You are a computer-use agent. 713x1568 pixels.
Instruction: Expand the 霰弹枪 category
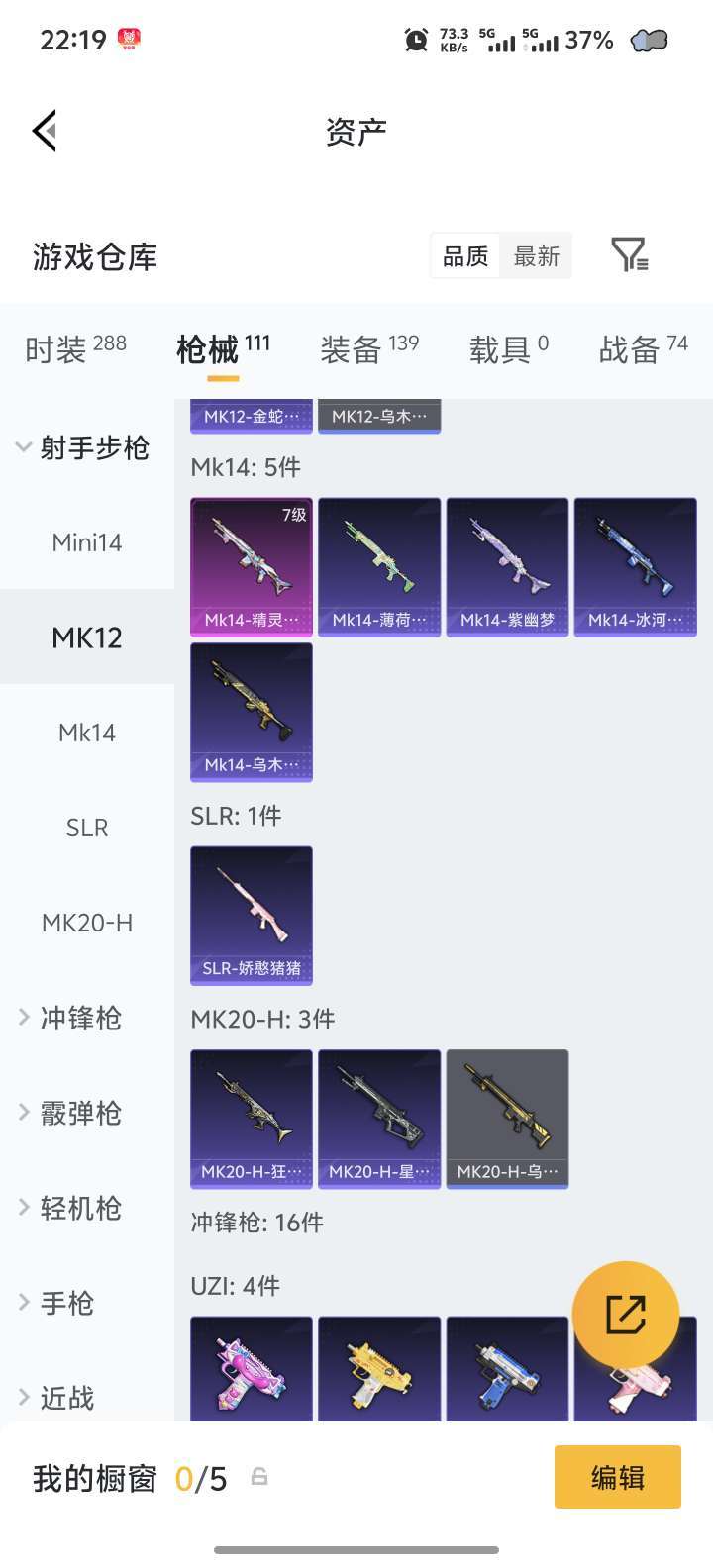click(x=79, y=1113)
